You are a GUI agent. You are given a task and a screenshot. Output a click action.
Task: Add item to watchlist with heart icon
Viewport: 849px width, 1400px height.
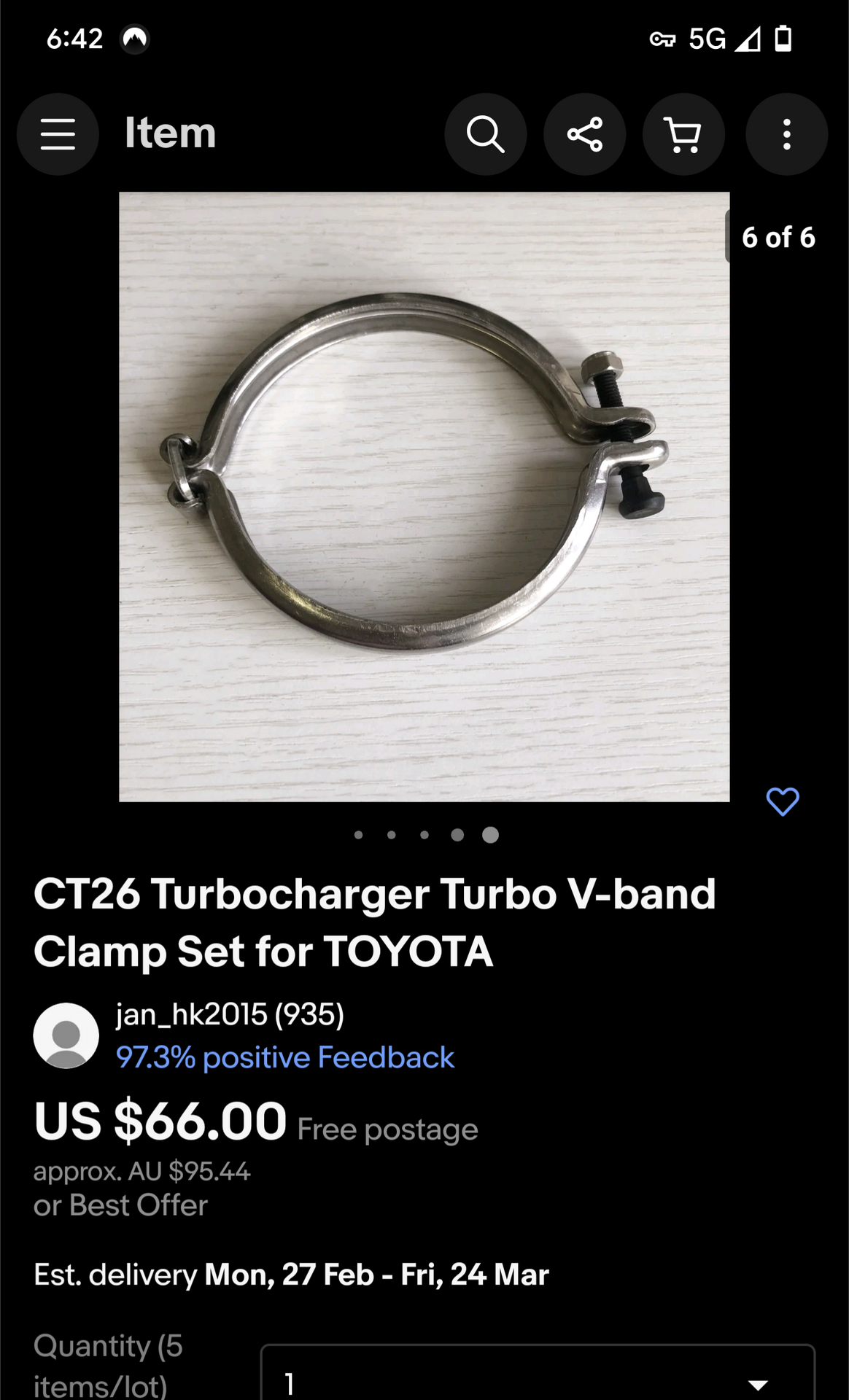pyautogui.click(x=783, y=801)
